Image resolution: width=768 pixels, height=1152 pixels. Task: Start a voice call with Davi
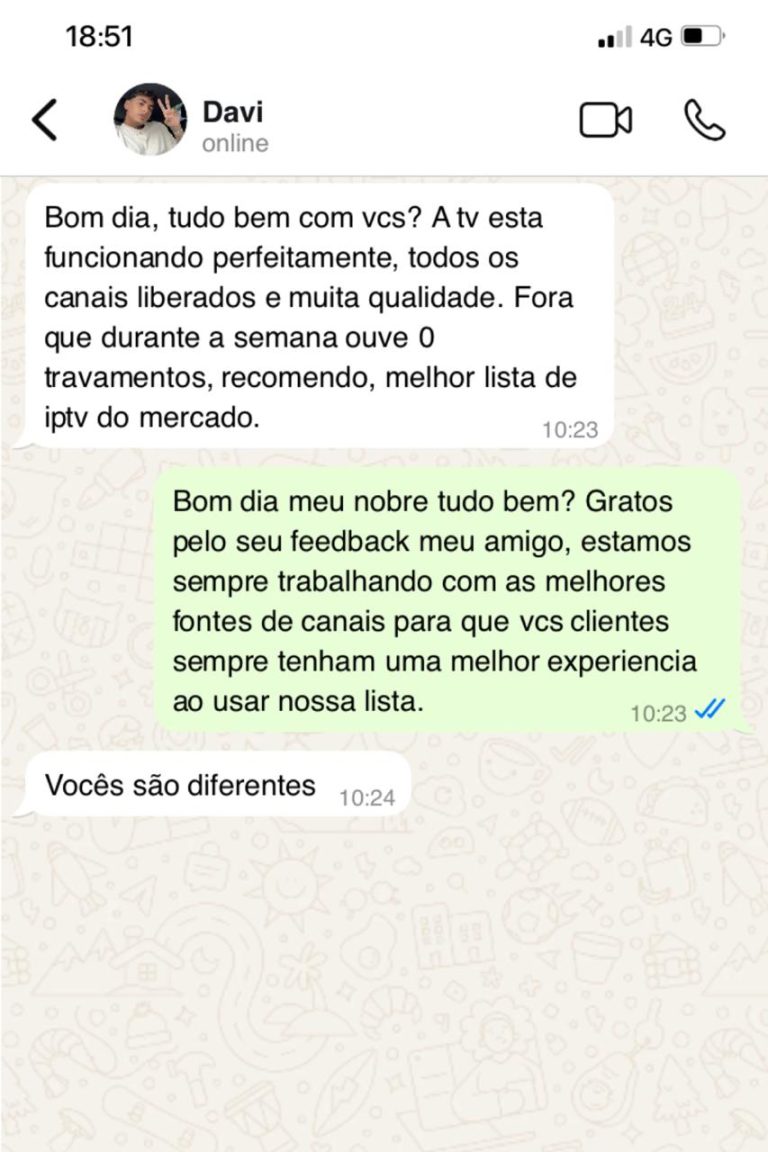click(x=704, y=120)
